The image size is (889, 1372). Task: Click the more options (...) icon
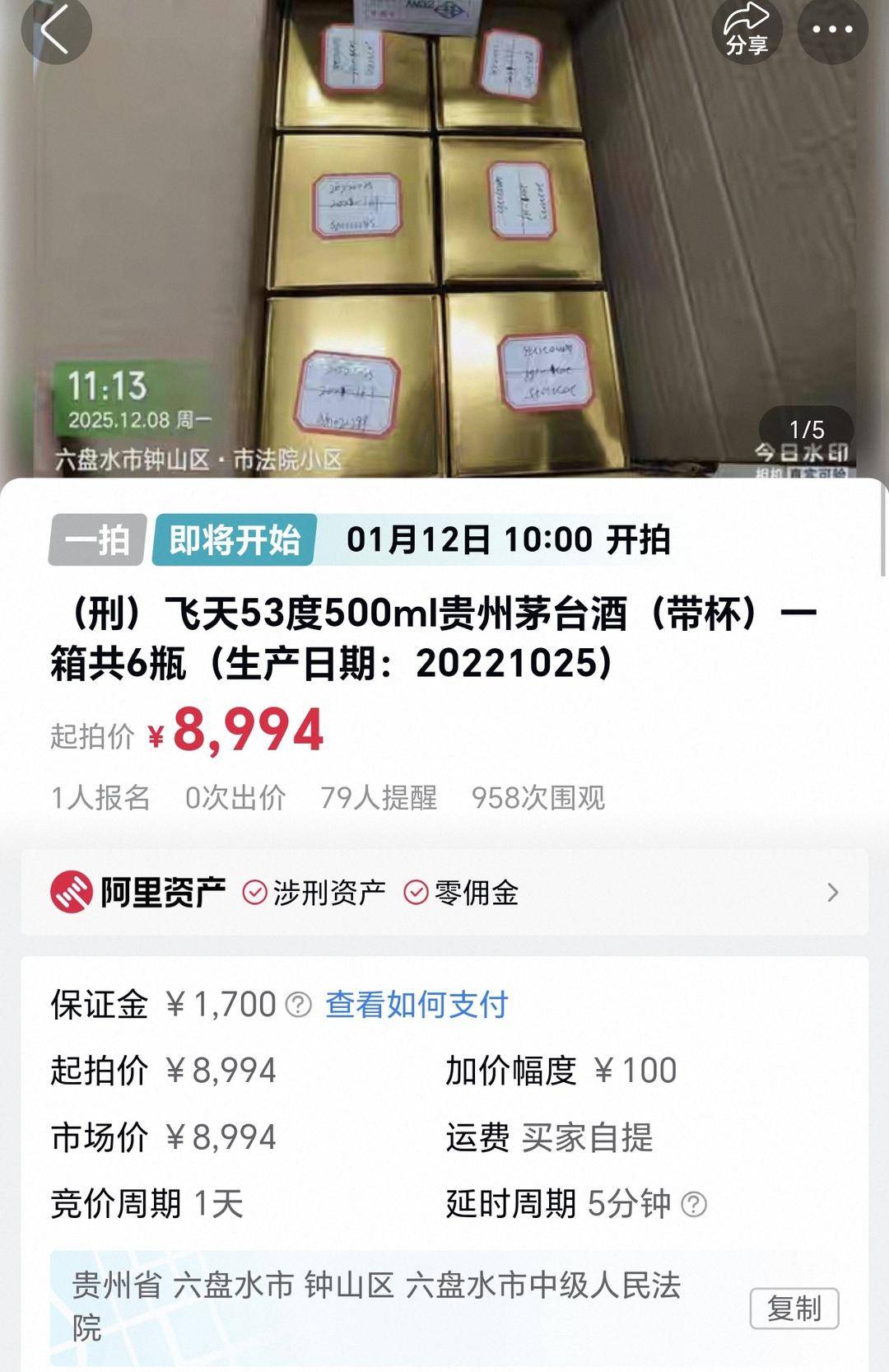832,30
